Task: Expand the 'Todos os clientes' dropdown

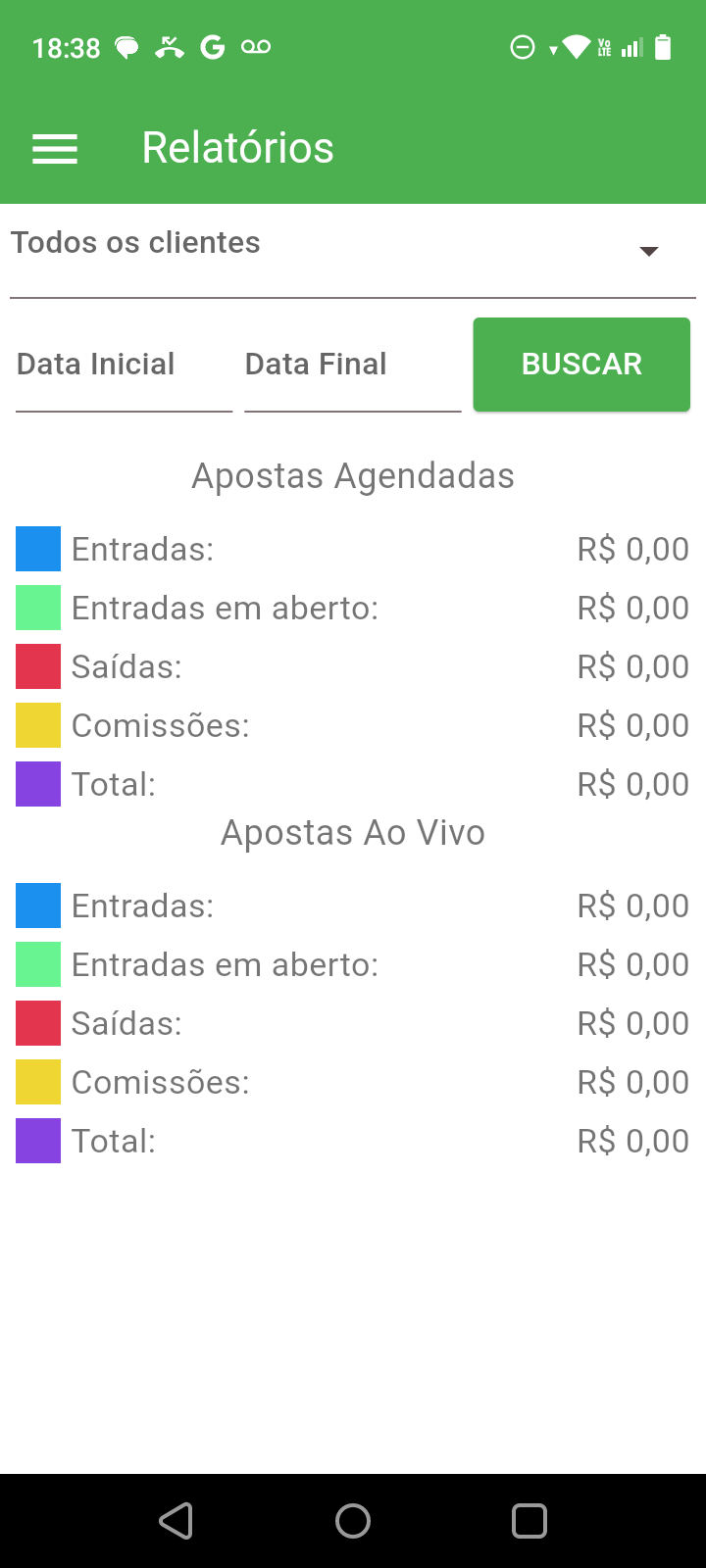Action: click(x=353, y=251)
